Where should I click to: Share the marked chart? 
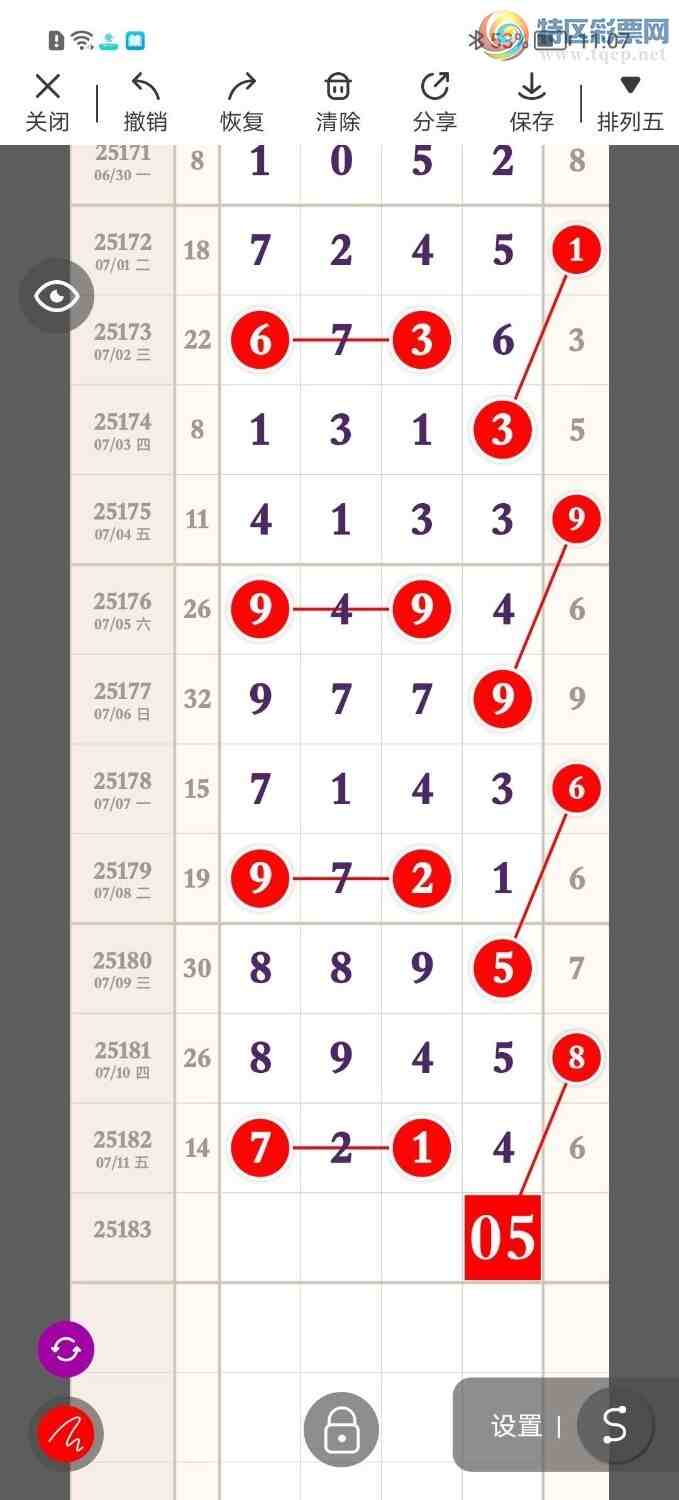434,102
